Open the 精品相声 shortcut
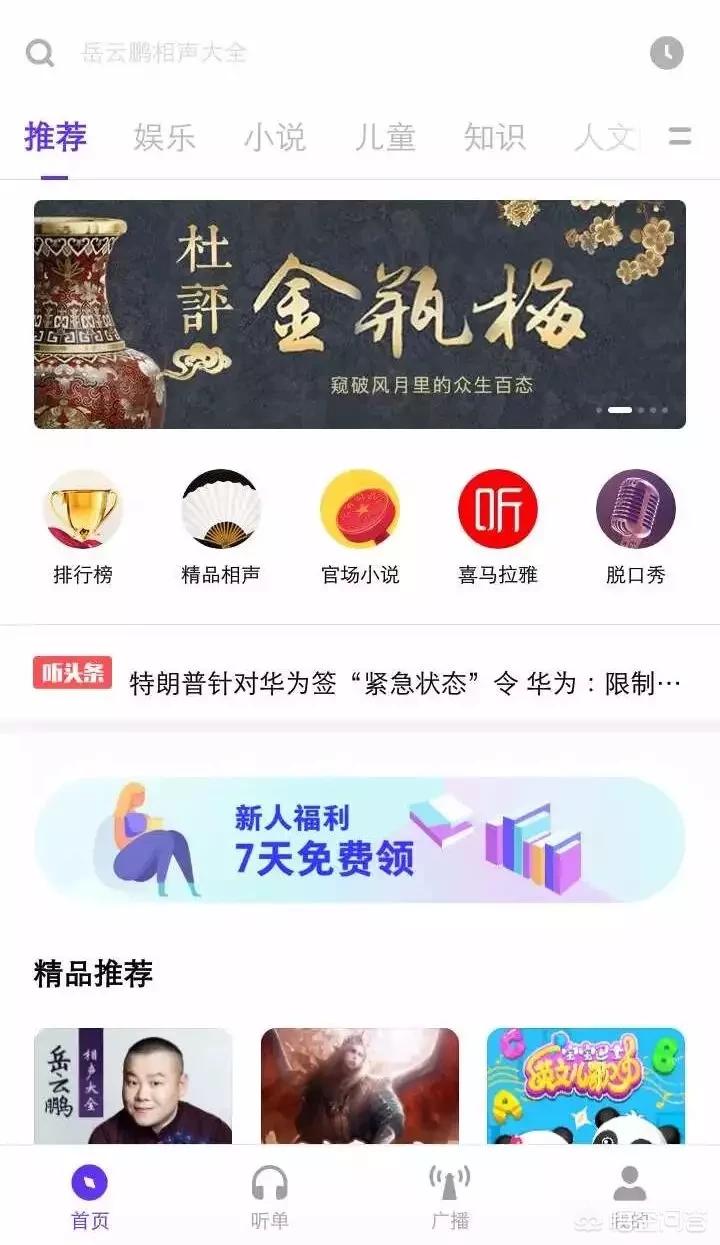720x1245 pixels. pos(221,526)
